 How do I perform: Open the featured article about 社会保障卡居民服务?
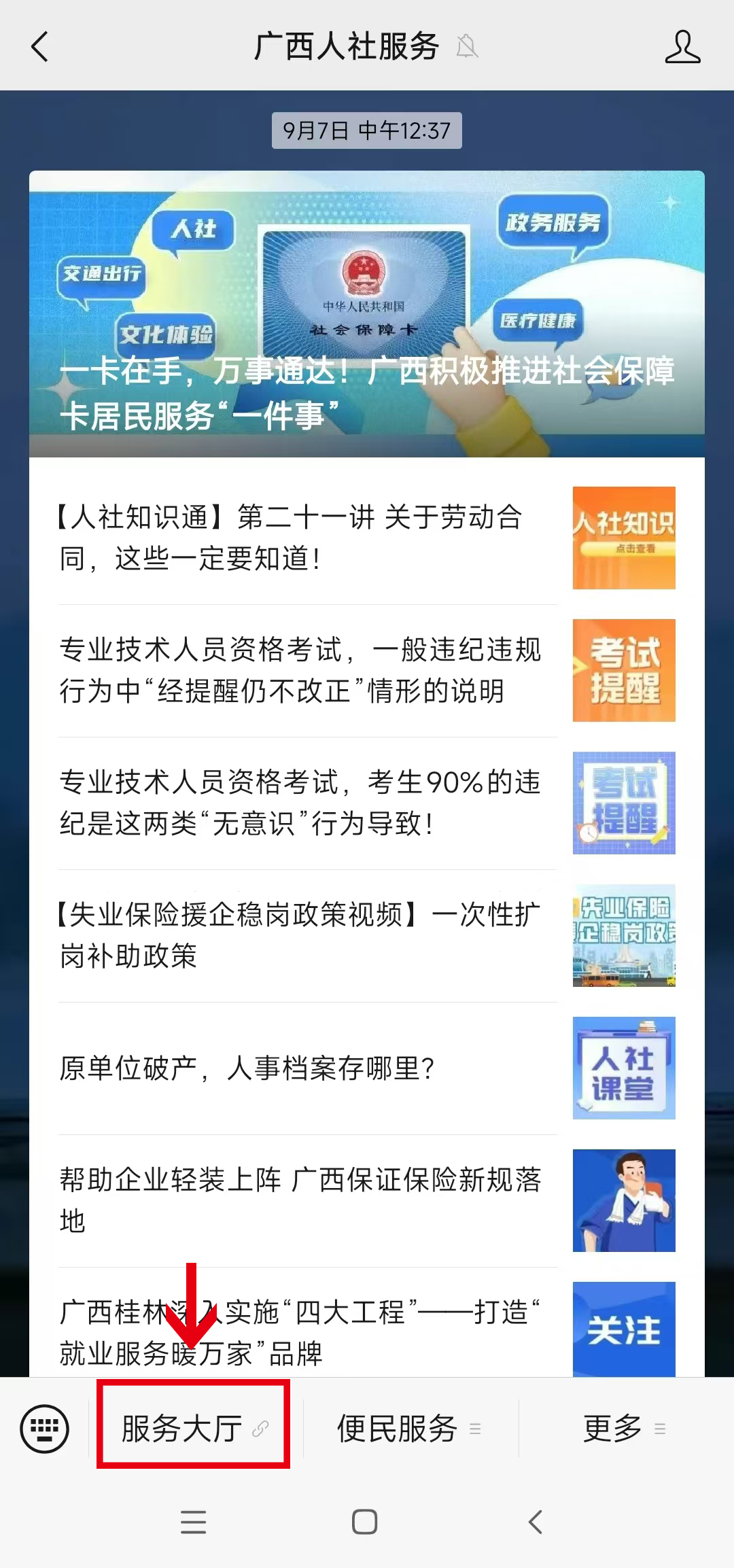367,314
